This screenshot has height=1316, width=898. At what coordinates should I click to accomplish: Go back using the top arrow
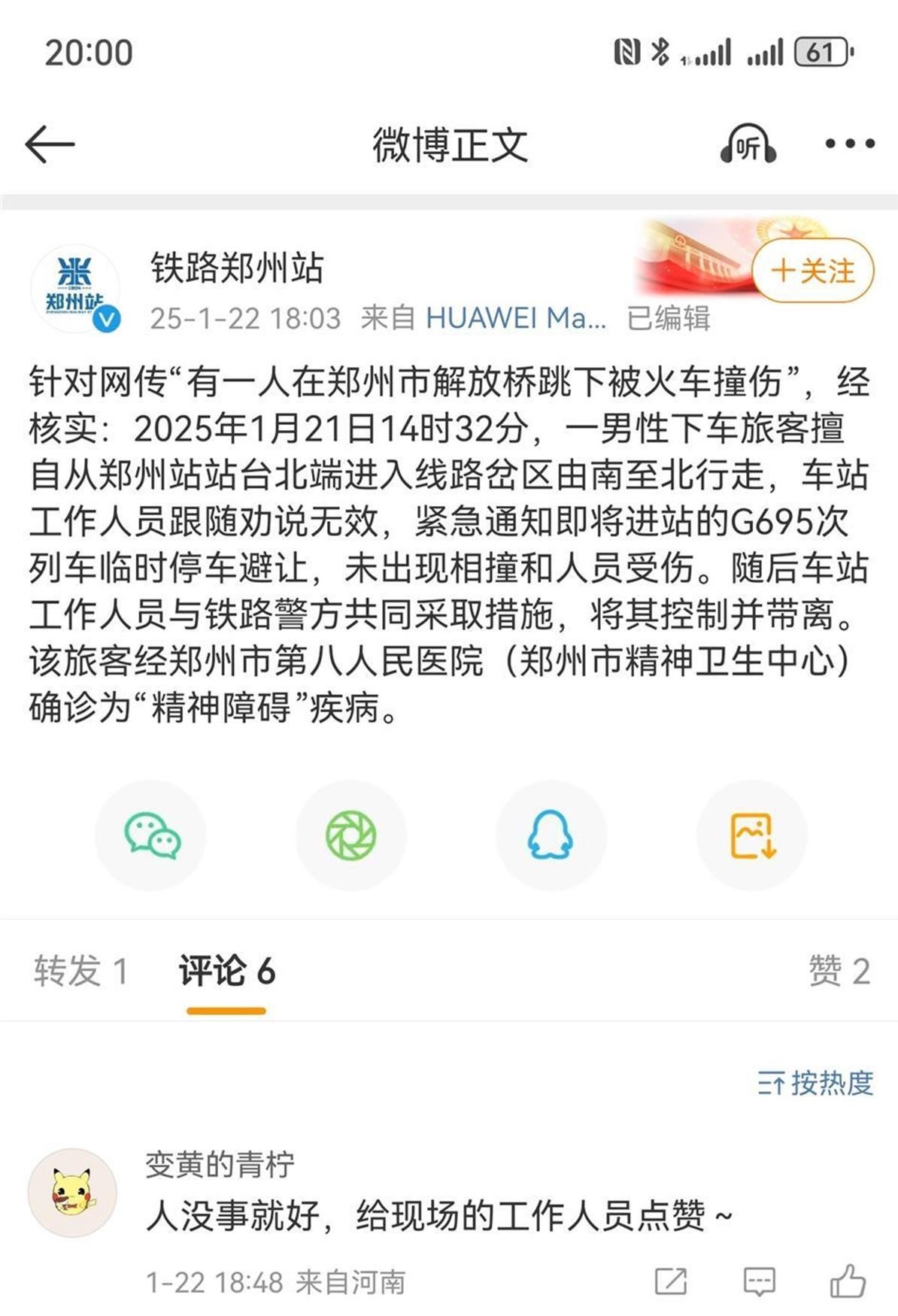50,144
